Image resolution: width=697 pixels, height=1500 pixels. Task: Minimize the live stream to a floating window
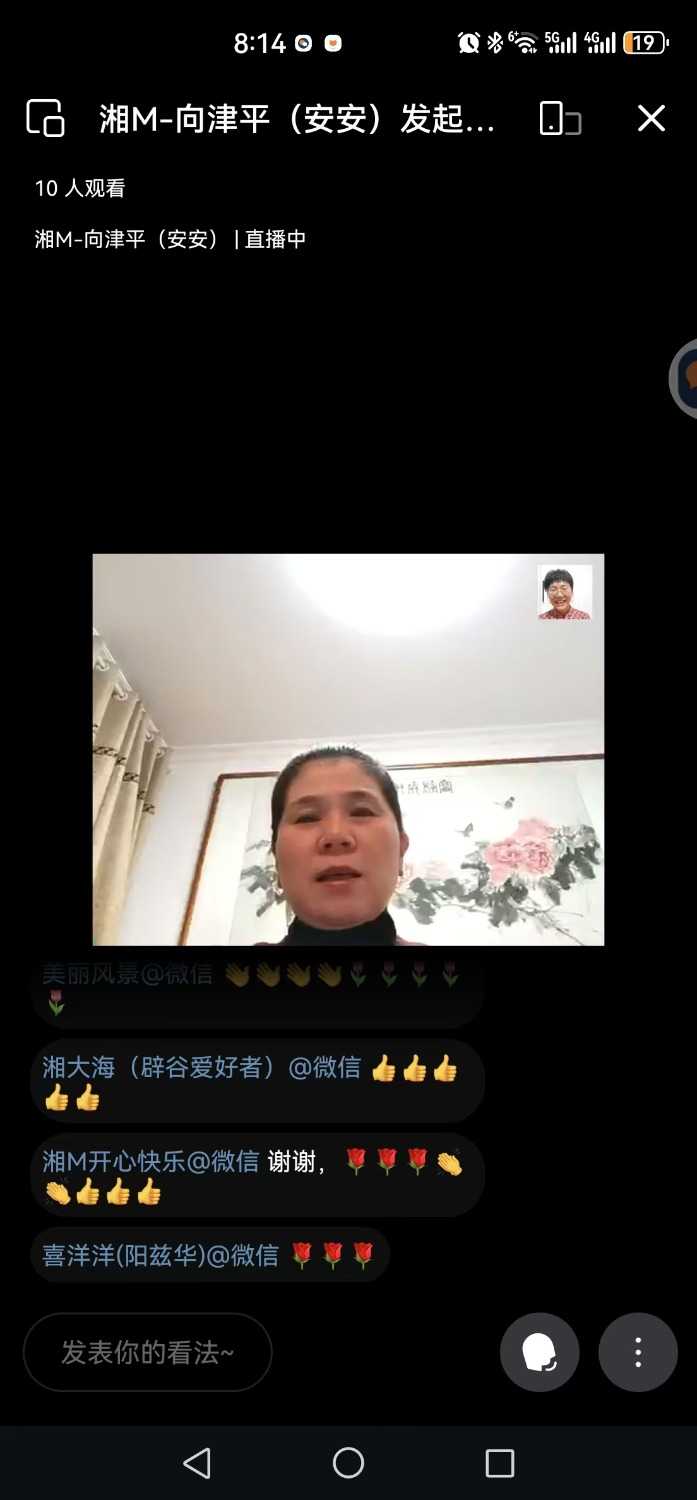click(x=45, y=118)
